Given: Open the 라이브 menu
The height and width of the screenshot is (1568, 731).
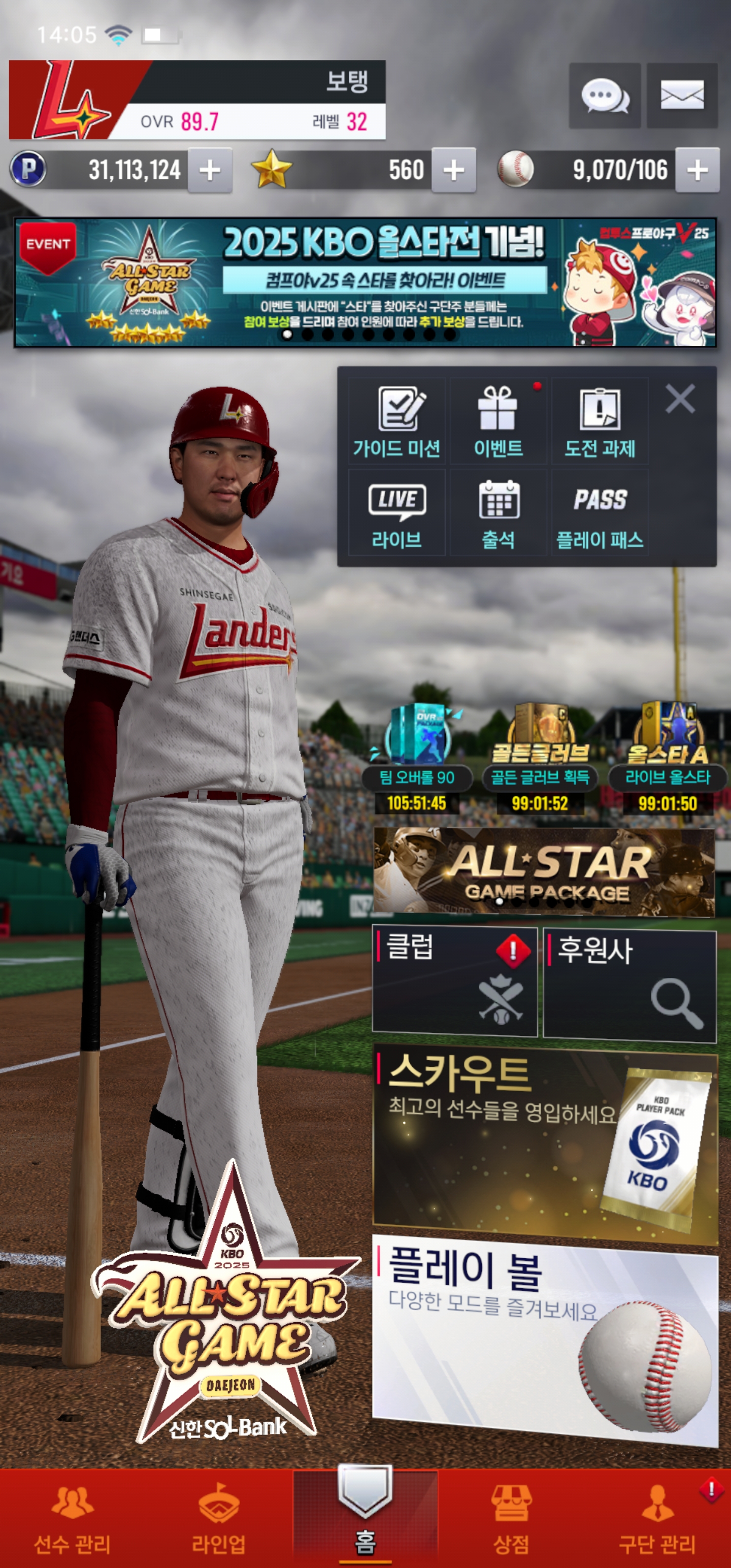Looking at the screenshot, I should click(x=397, y=512).
